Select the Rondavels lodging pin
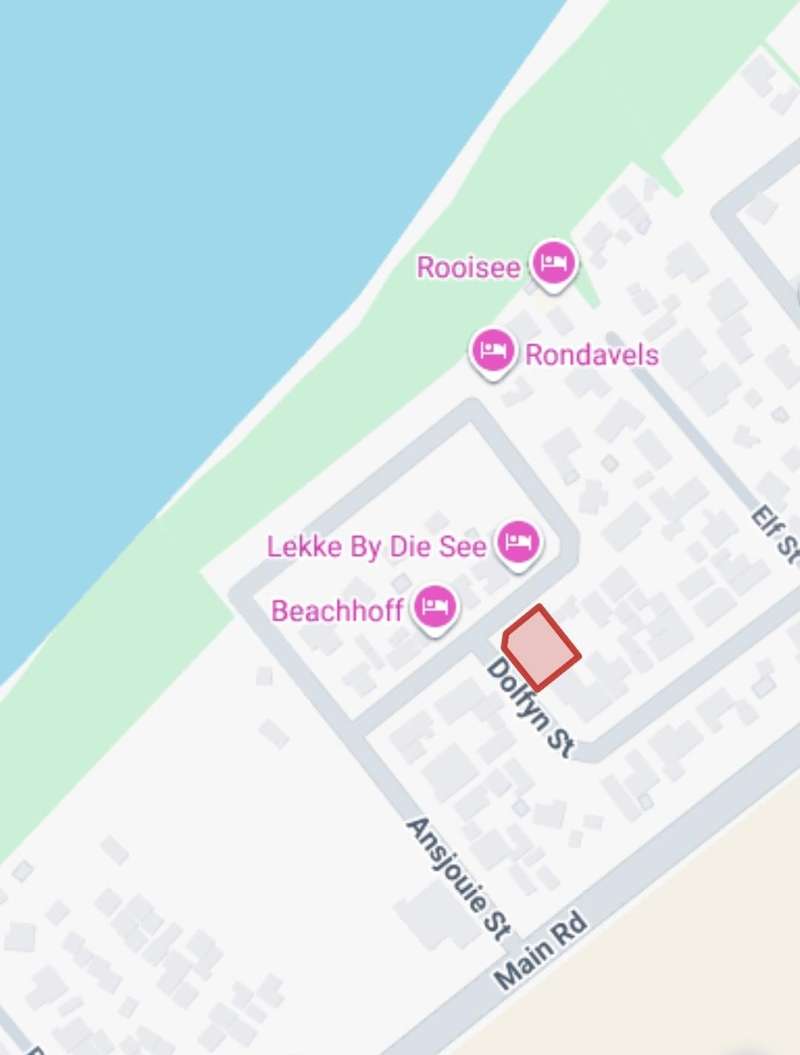The image size is (800, 1055). pos(493,351)
